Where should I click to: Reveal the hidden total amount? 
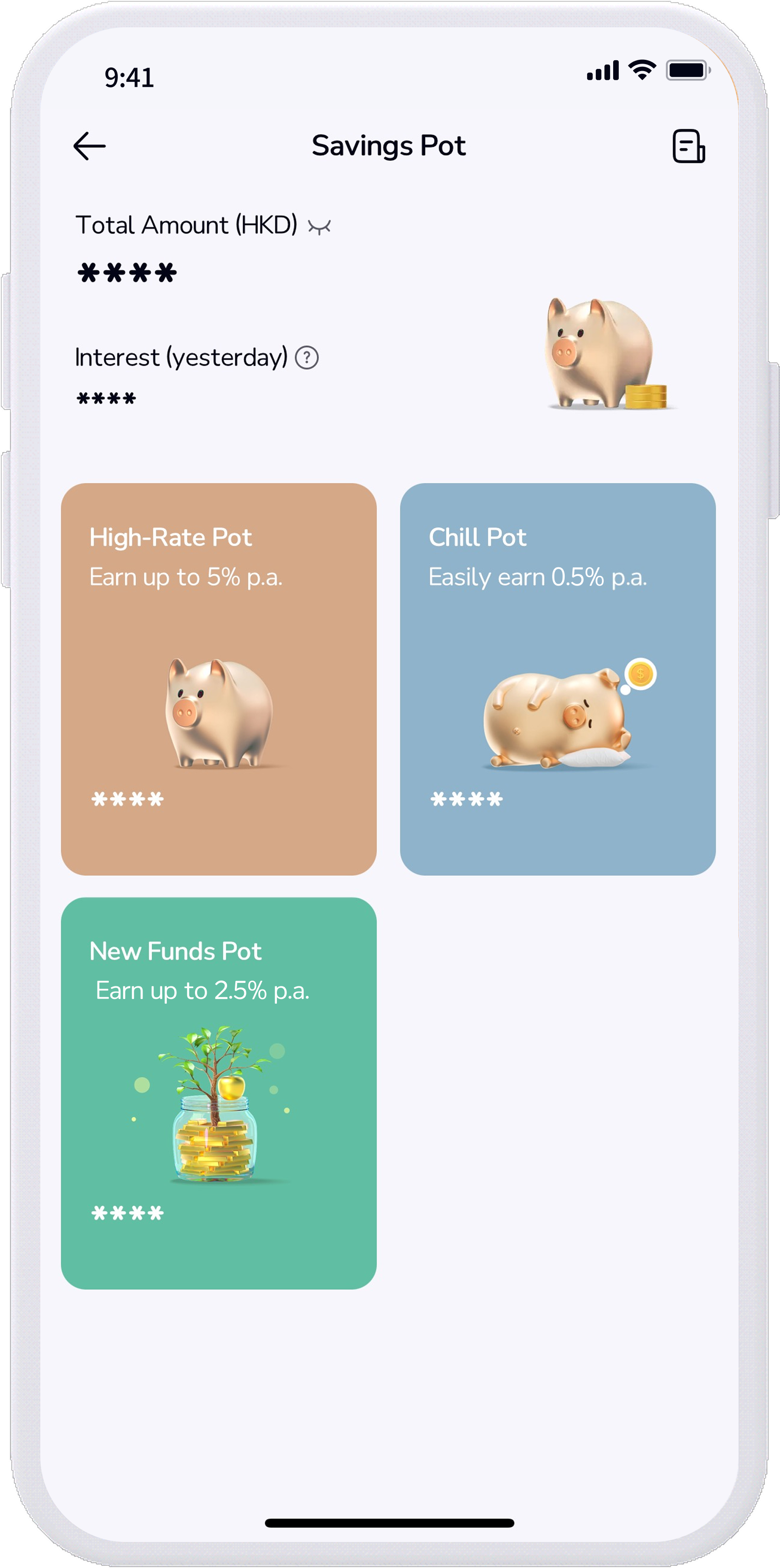pyautogui.click(x=319, y=227)
